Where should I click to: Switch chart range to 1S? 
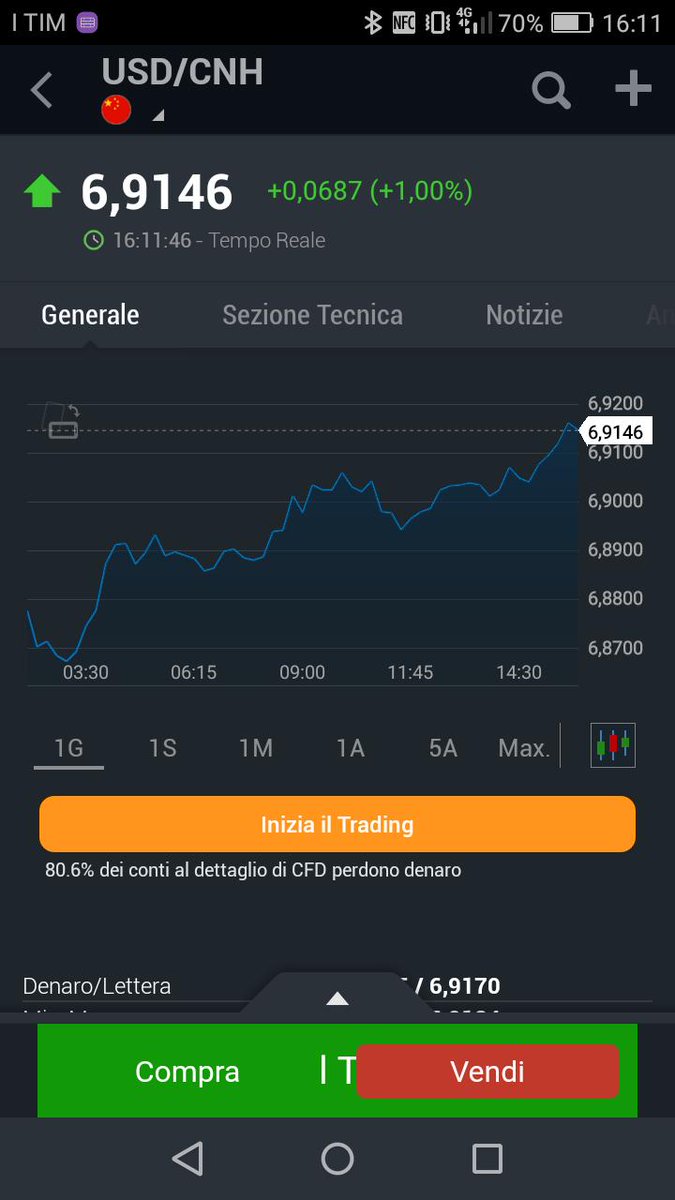tap(162, 748)
